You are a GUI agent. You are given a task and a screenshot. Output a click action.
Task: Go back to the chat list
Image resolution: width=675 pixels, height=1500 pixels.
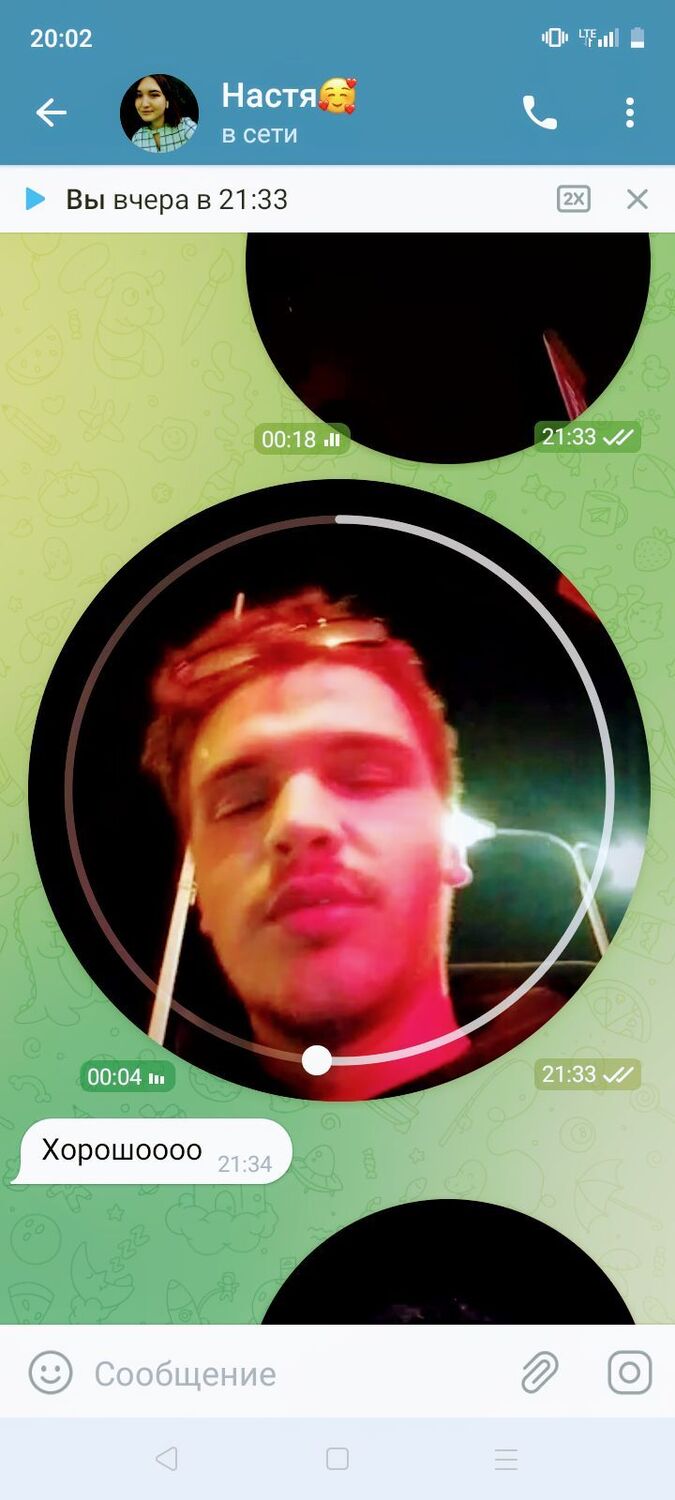tap(51, 113)
